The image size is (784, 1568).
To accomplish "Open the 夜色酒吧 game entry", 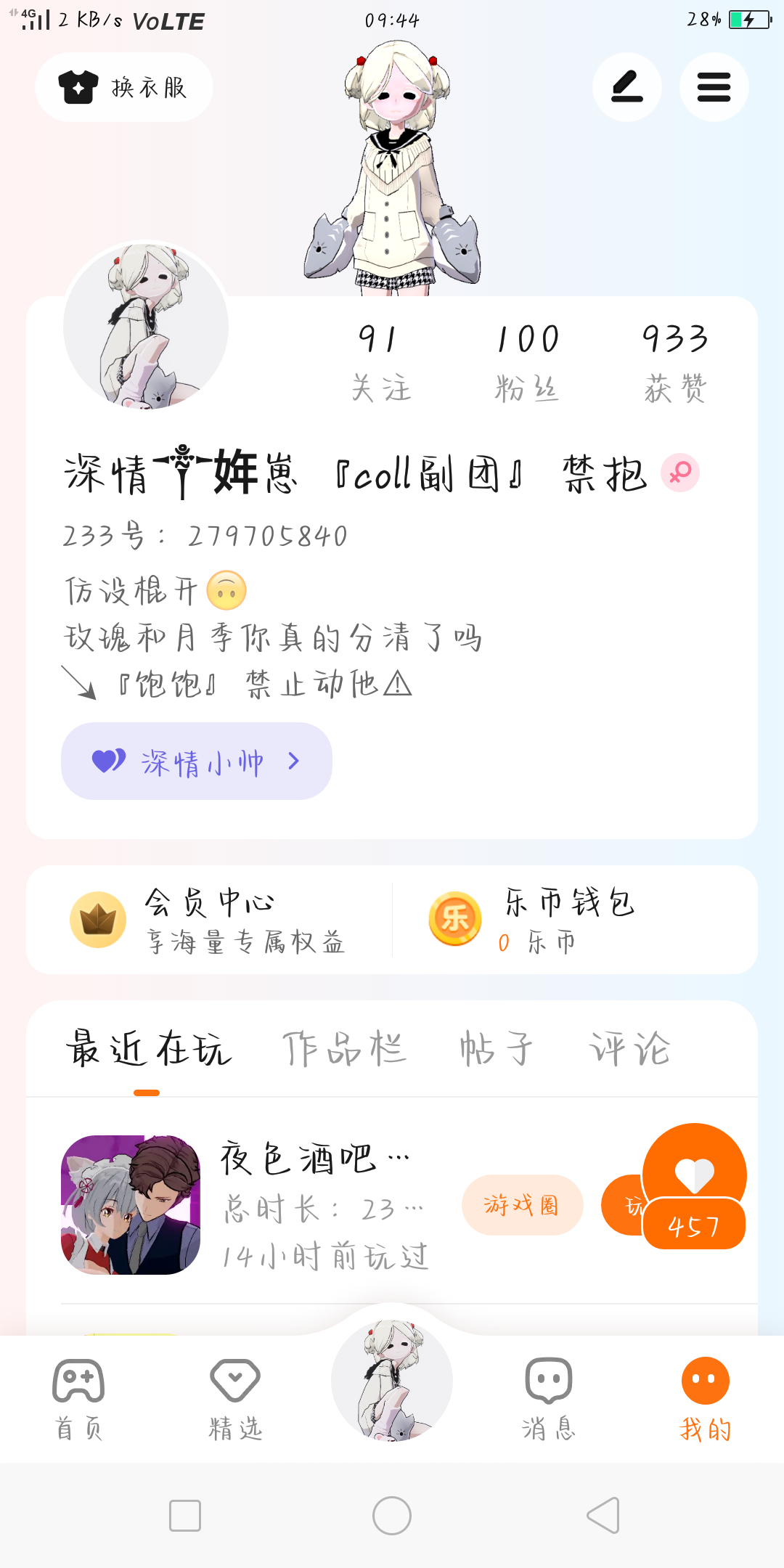I will [131, 1205].
